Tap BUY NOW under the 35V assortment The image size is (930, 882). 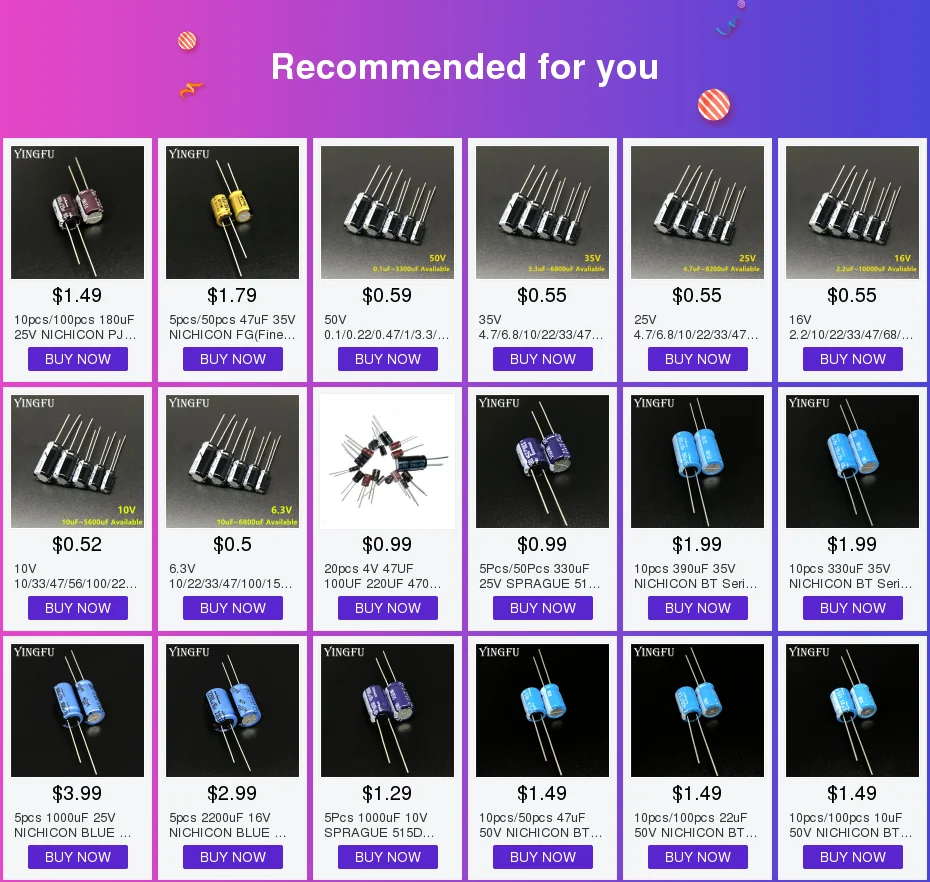click(543, 359)
